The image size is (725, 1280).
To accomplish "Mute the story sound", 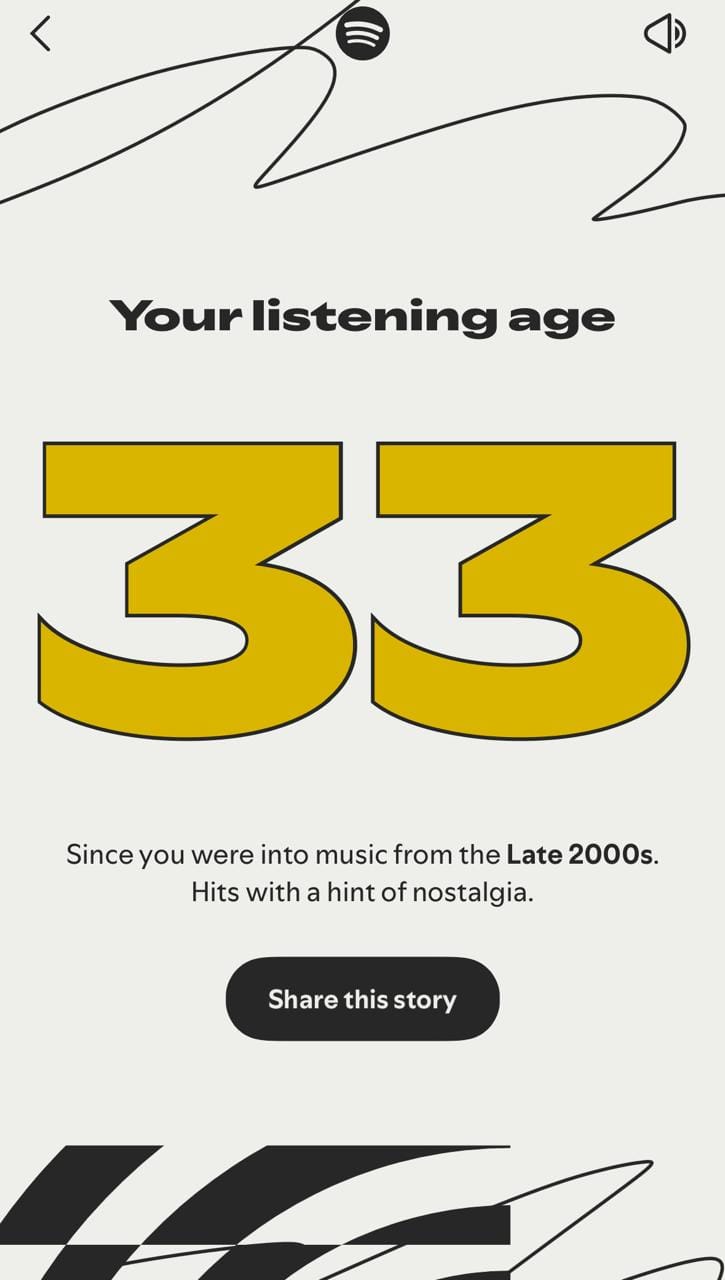I will click(x=664, y=34).
